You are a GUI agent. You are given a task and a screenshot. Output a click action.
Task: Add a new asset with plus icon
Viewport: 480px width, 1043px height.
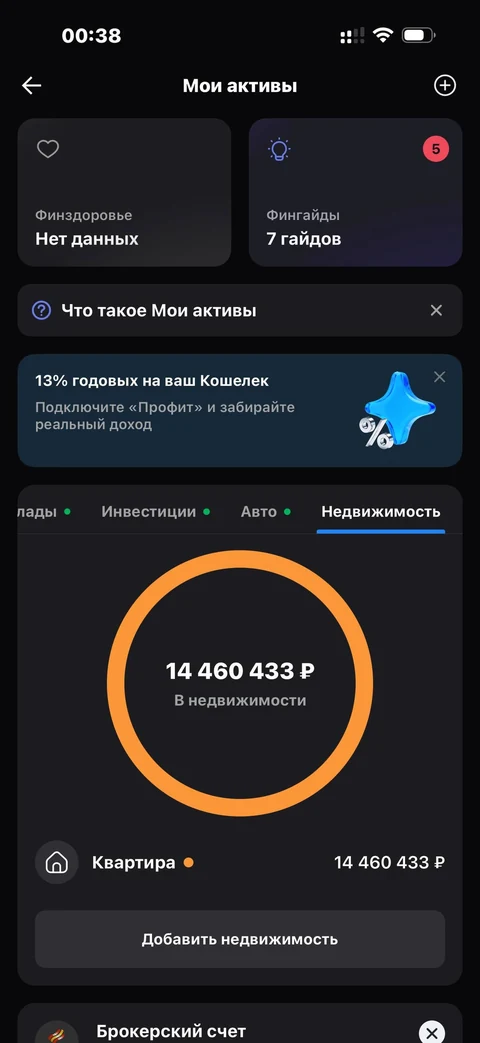445,86
